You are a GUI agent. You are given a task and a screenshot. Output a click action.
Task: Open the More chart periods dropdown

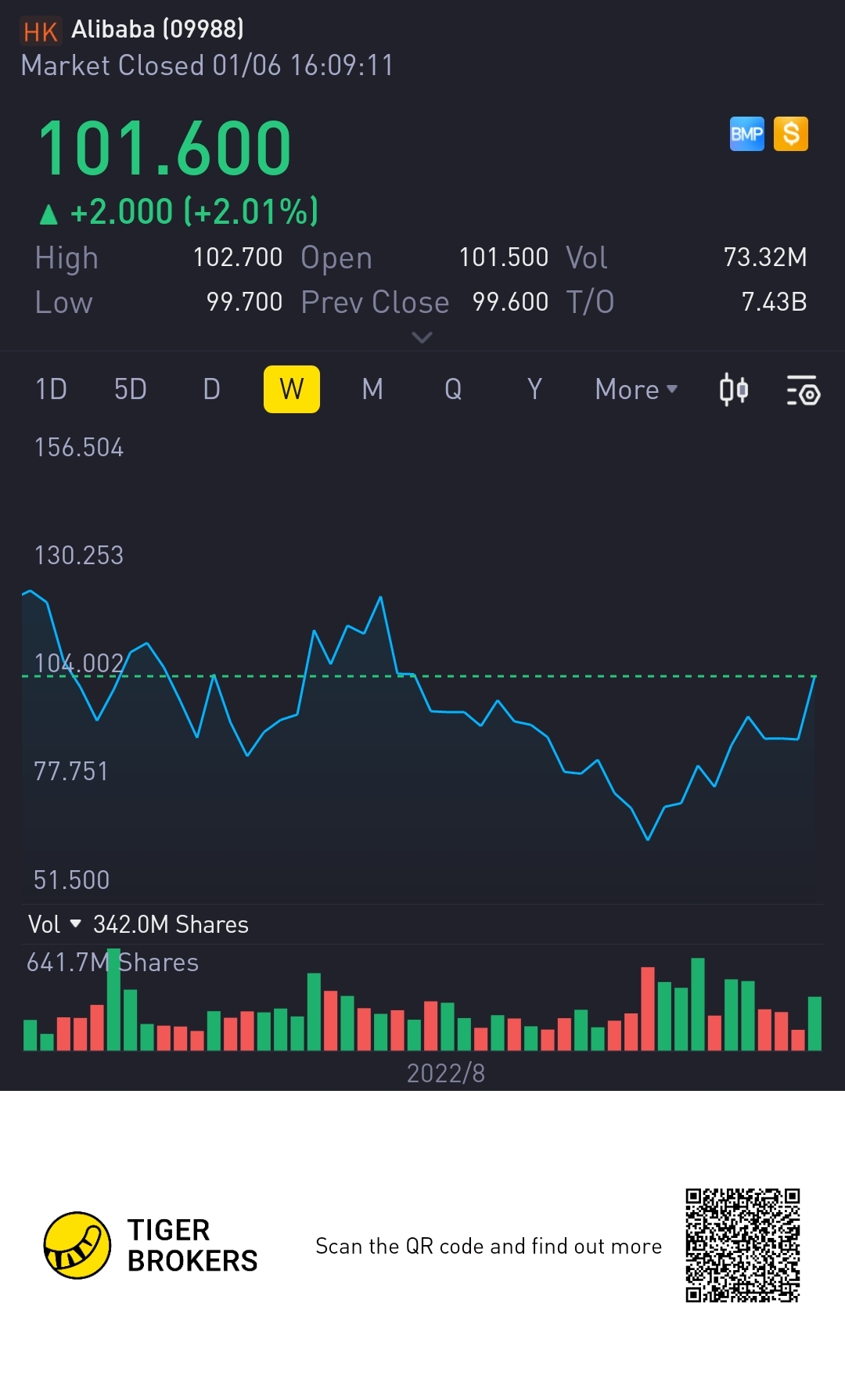pos(635,389)
